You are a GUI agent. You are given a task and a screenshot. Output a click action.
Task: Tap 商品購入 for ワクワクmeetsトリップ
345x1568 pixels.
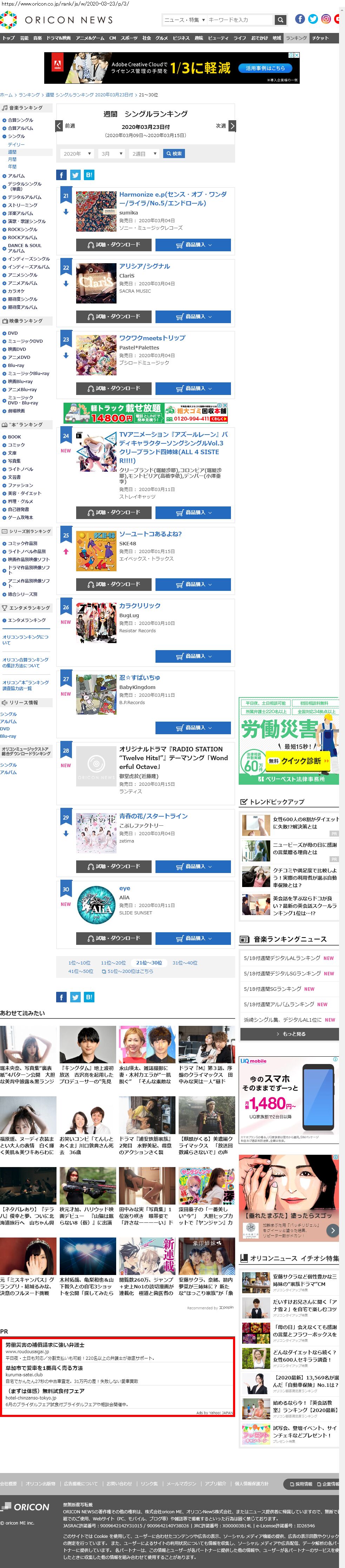point(193,388)
